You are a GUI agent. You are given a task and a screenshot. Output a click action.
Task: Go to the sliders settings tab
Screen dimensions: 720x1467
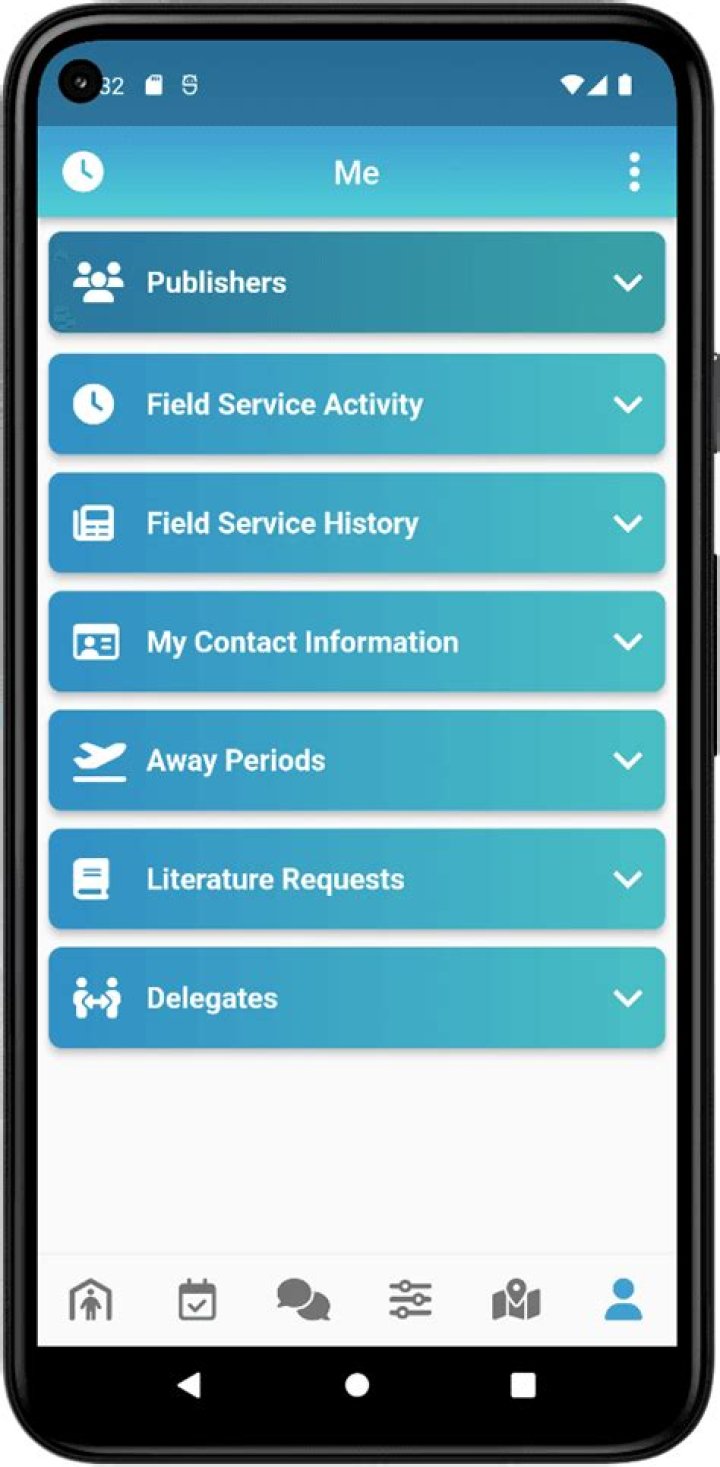410,1301
